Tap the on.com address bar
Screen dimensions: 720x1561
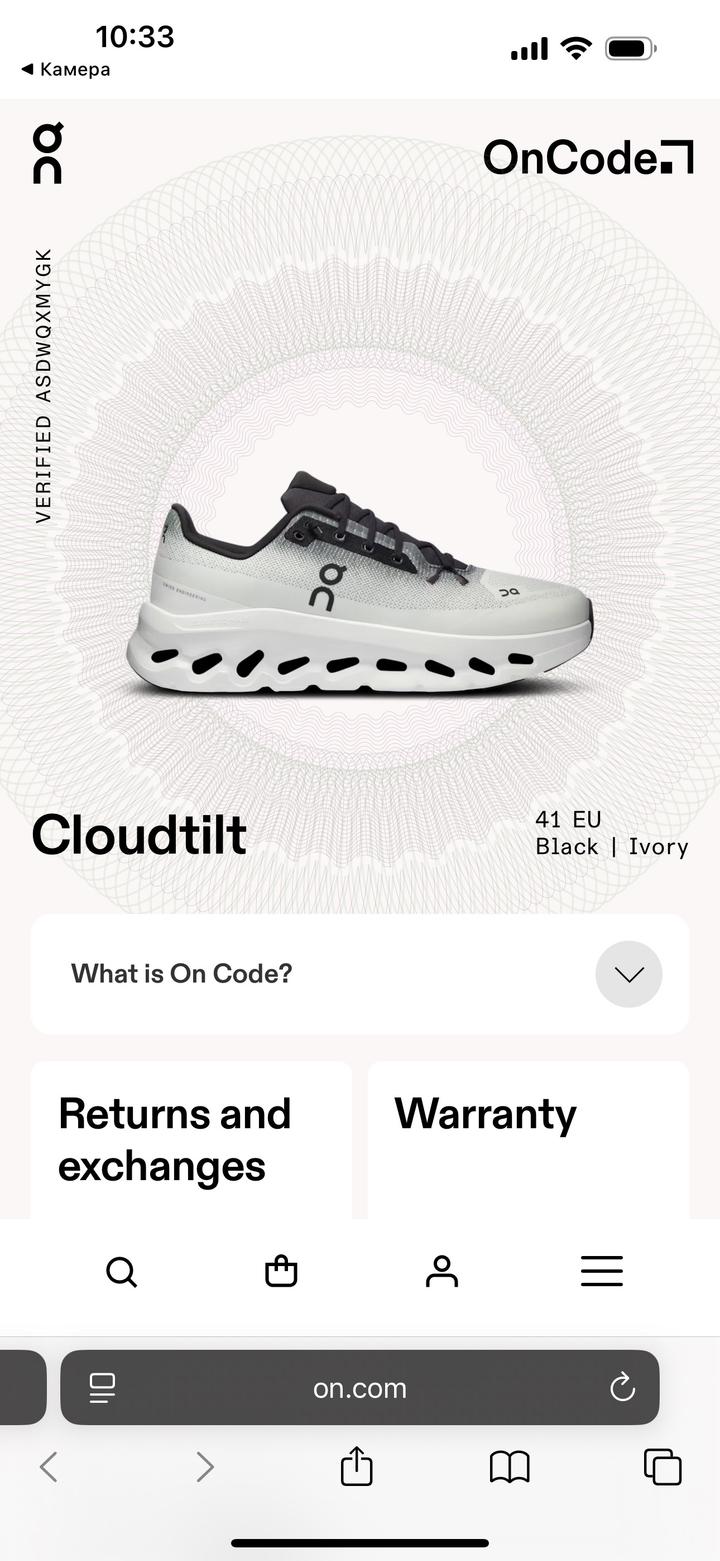[360, 1388]
